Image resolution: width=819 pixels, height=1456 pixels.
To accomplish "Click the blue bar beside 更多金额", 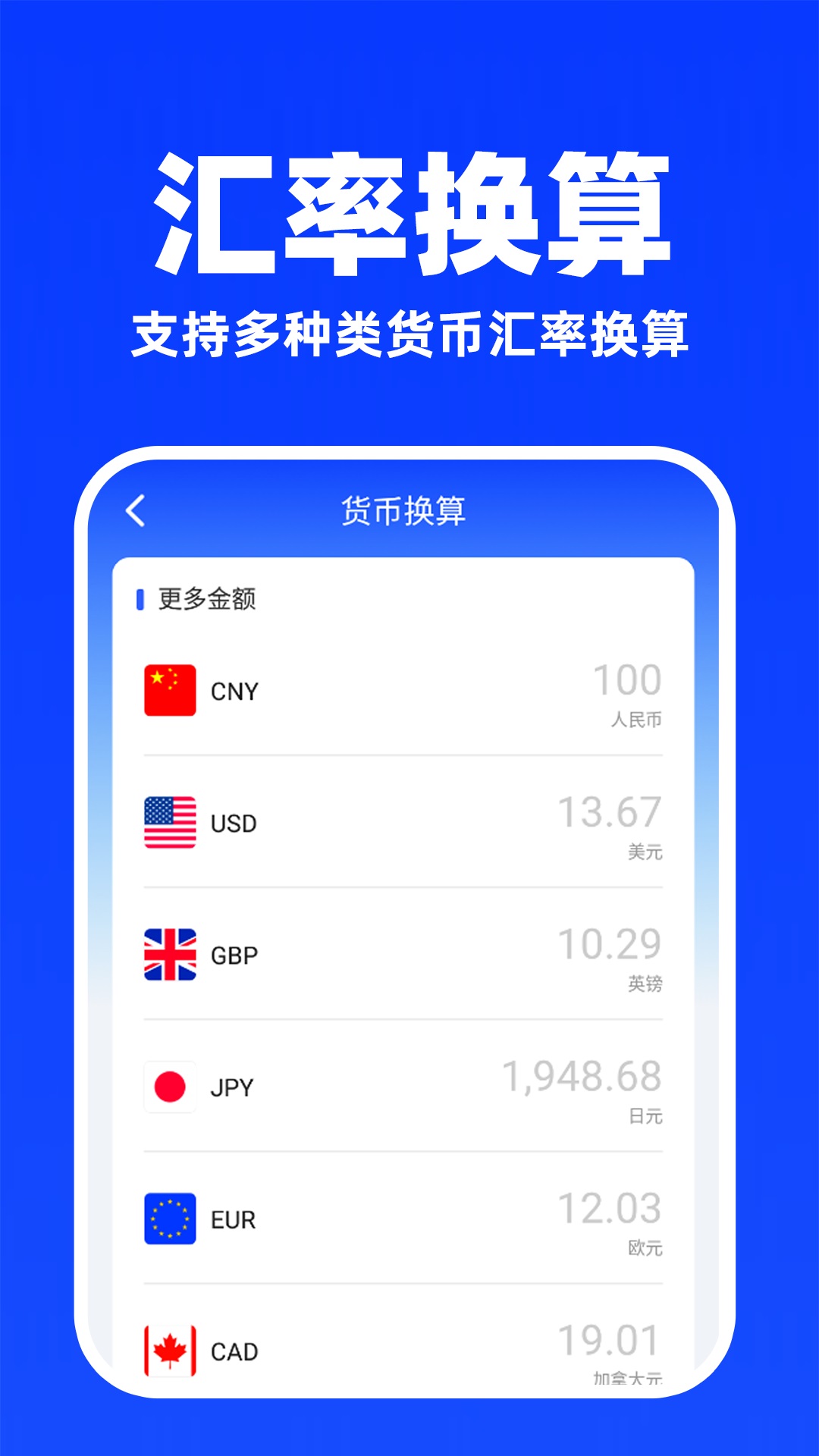I will tap(140, 598).
